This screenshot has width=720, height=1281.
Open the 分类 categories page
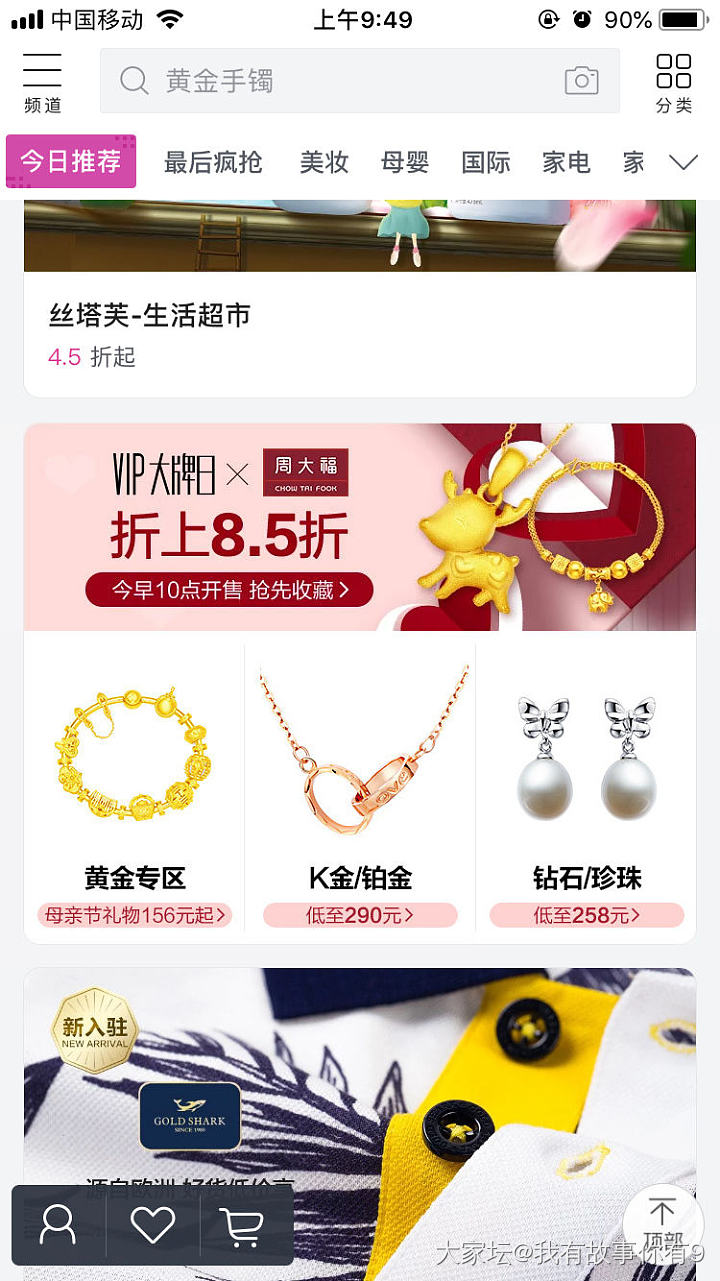click(x=673, y=82)
